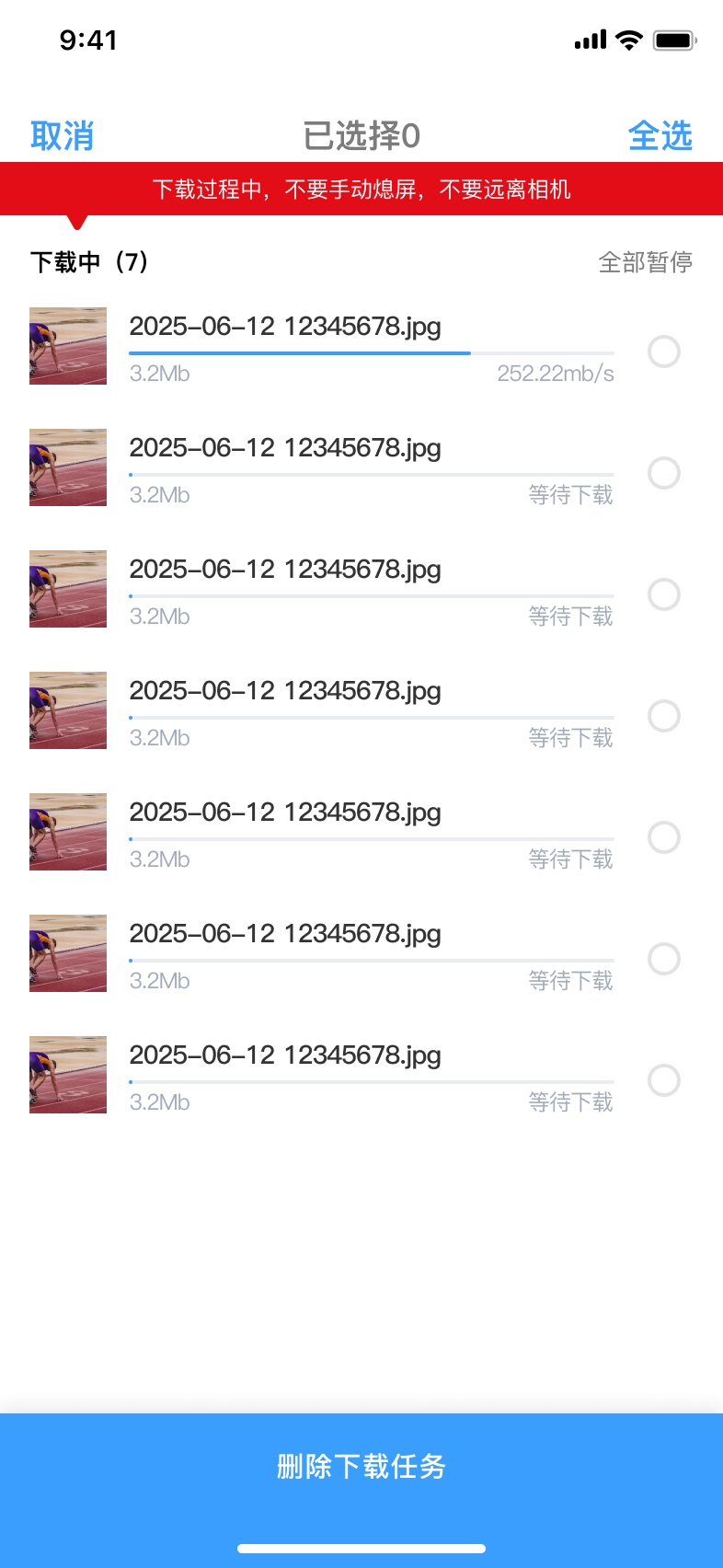The height and width of the screenshot is (1568, 723).
Task: Tap the thumbnail of the fourth item
Action: click(68, 710)
